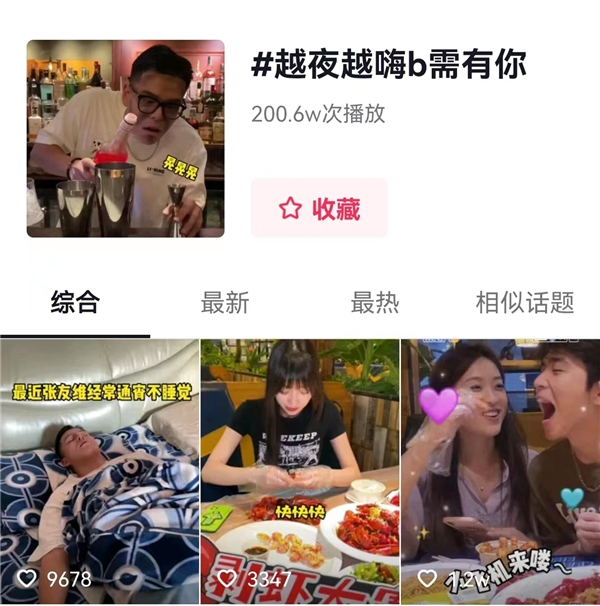Open the 相似话题 tab
Screen dimensions: 600x606
[525, 302]
